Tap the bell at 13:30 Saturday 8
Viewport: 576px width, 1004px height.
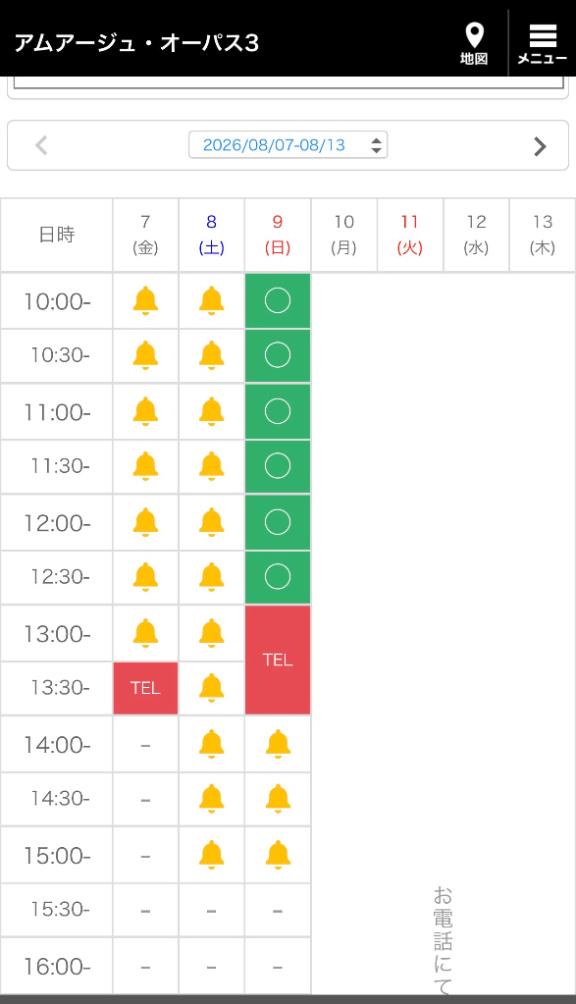point(211,688)
